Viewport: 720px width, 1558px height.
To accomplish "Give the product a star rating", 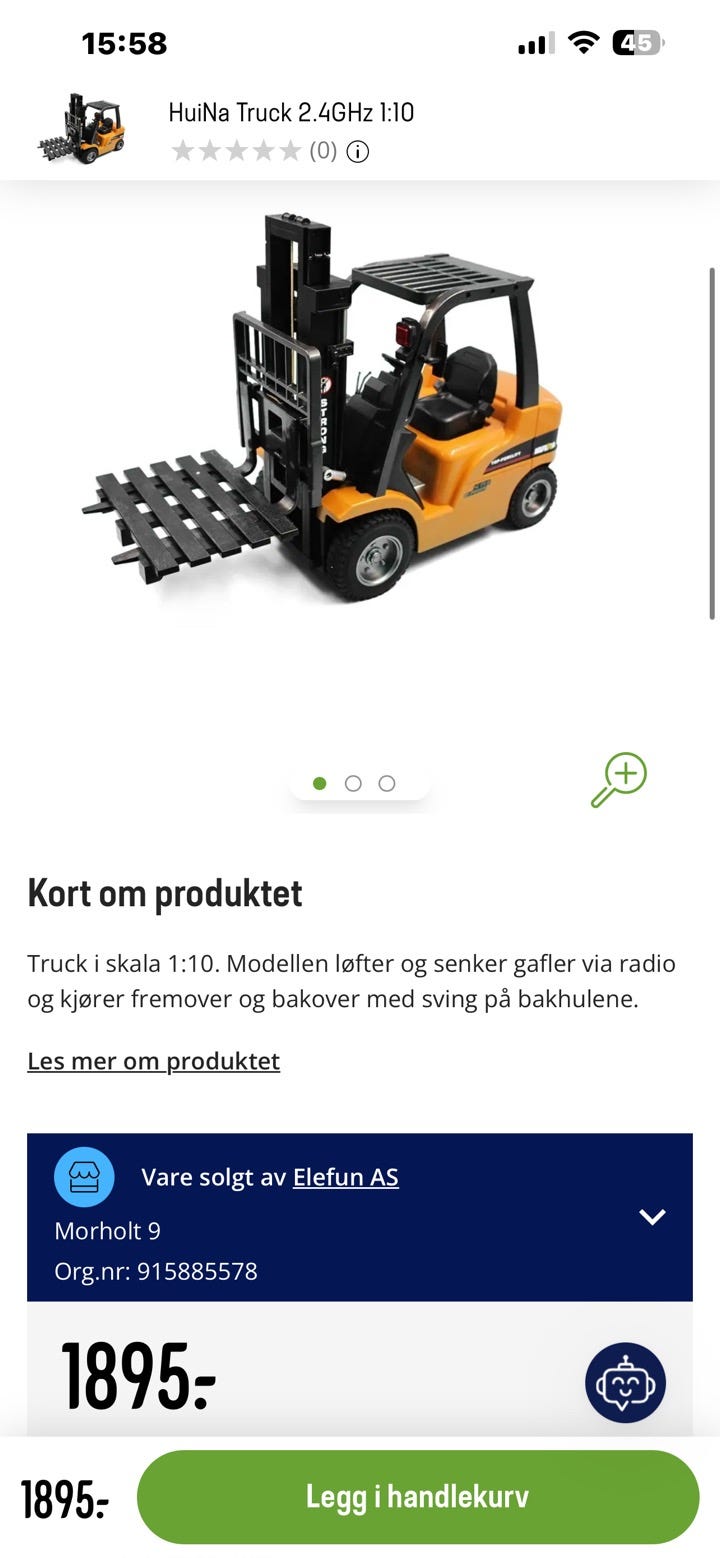I will (237, 151).
